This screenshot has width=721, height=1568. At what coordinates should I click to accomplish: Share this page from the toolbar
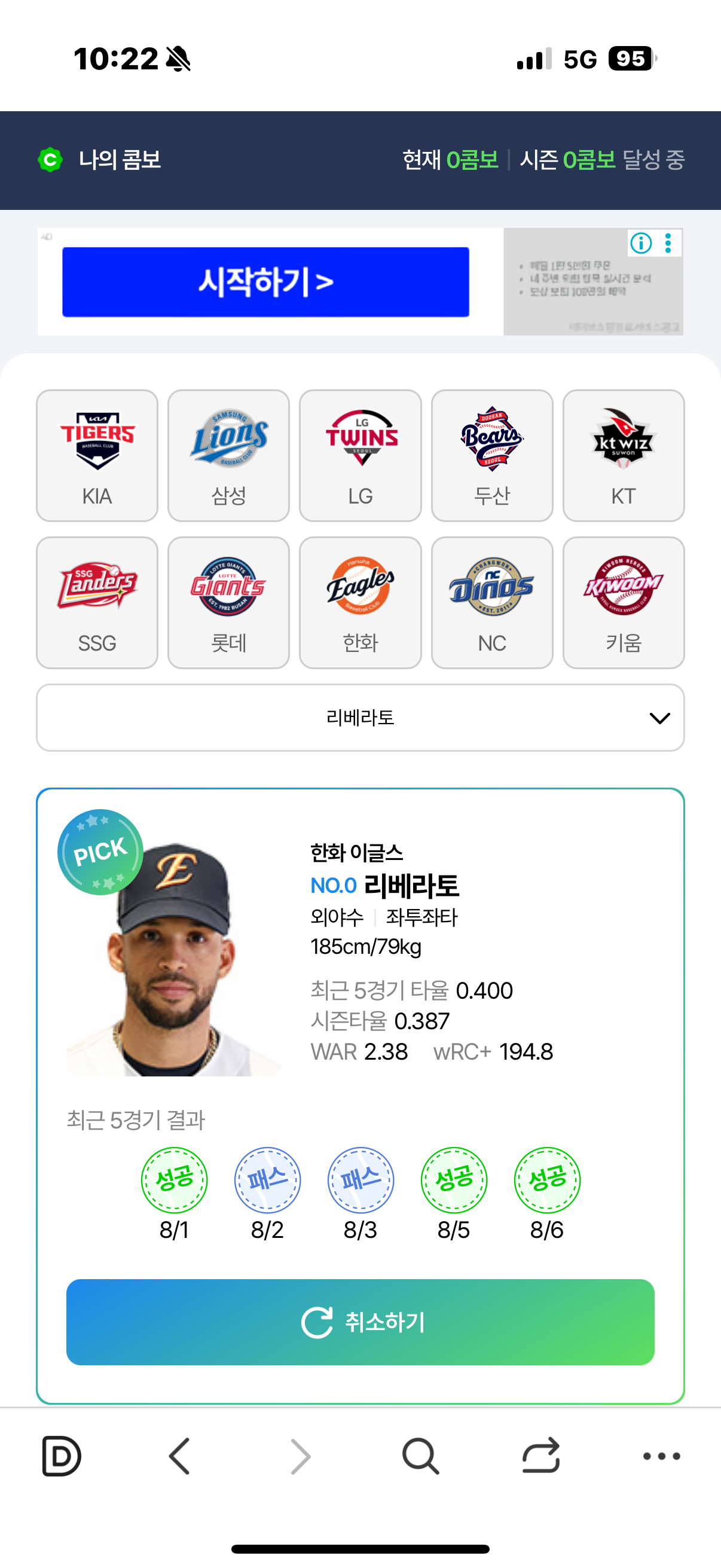(541, 1456)
